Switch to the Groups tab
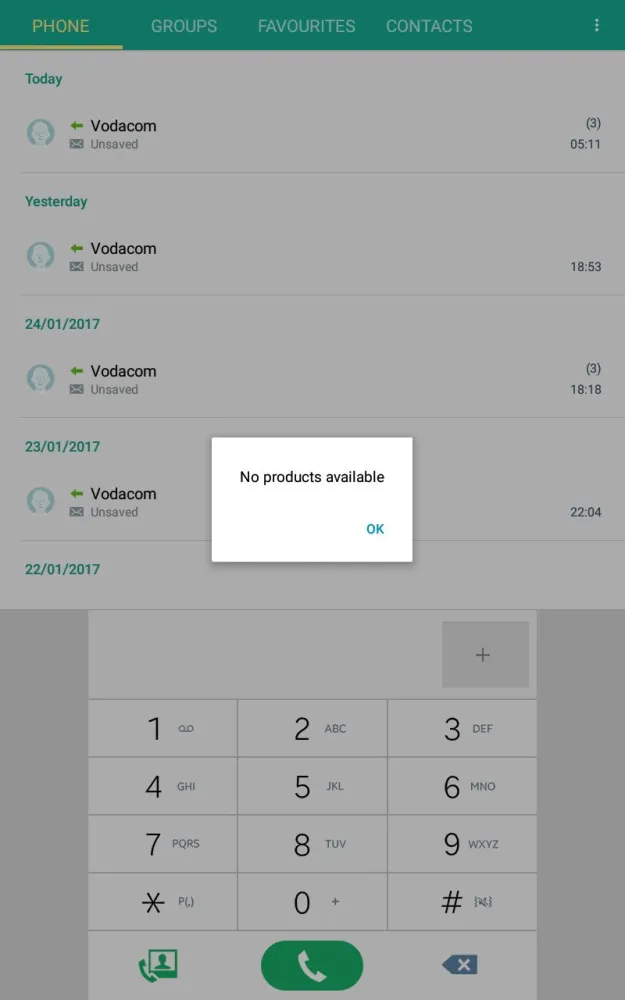Screen dimensions: 625x1000 pos(184,26)
